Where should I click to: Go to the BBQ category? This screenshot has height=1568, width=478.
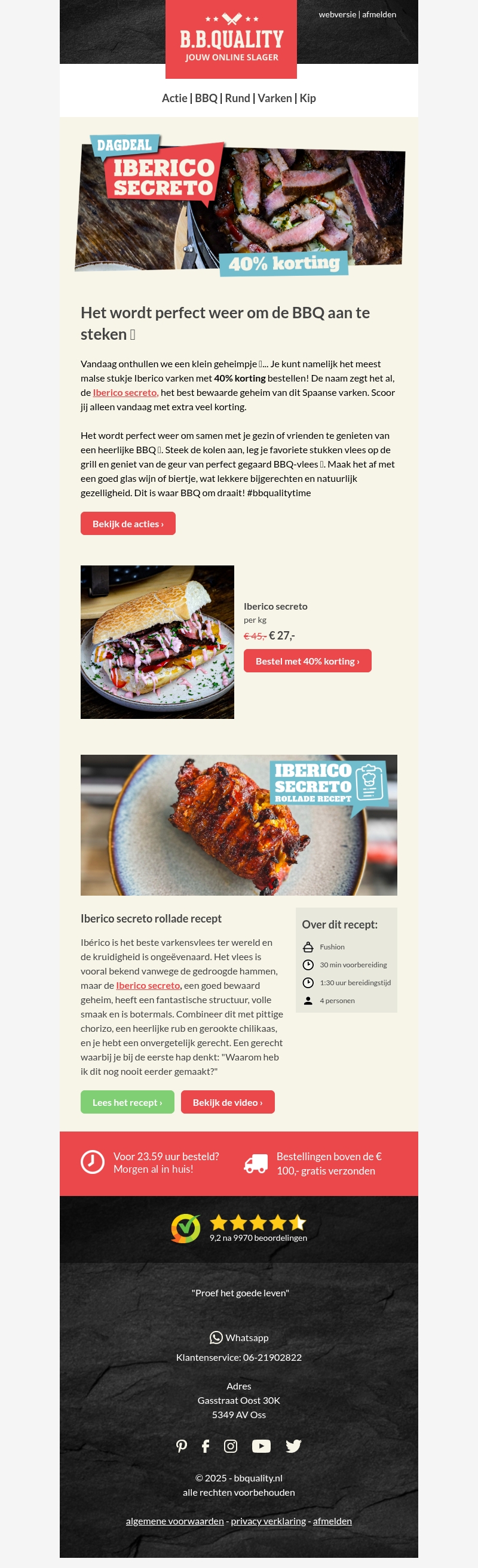206,98
